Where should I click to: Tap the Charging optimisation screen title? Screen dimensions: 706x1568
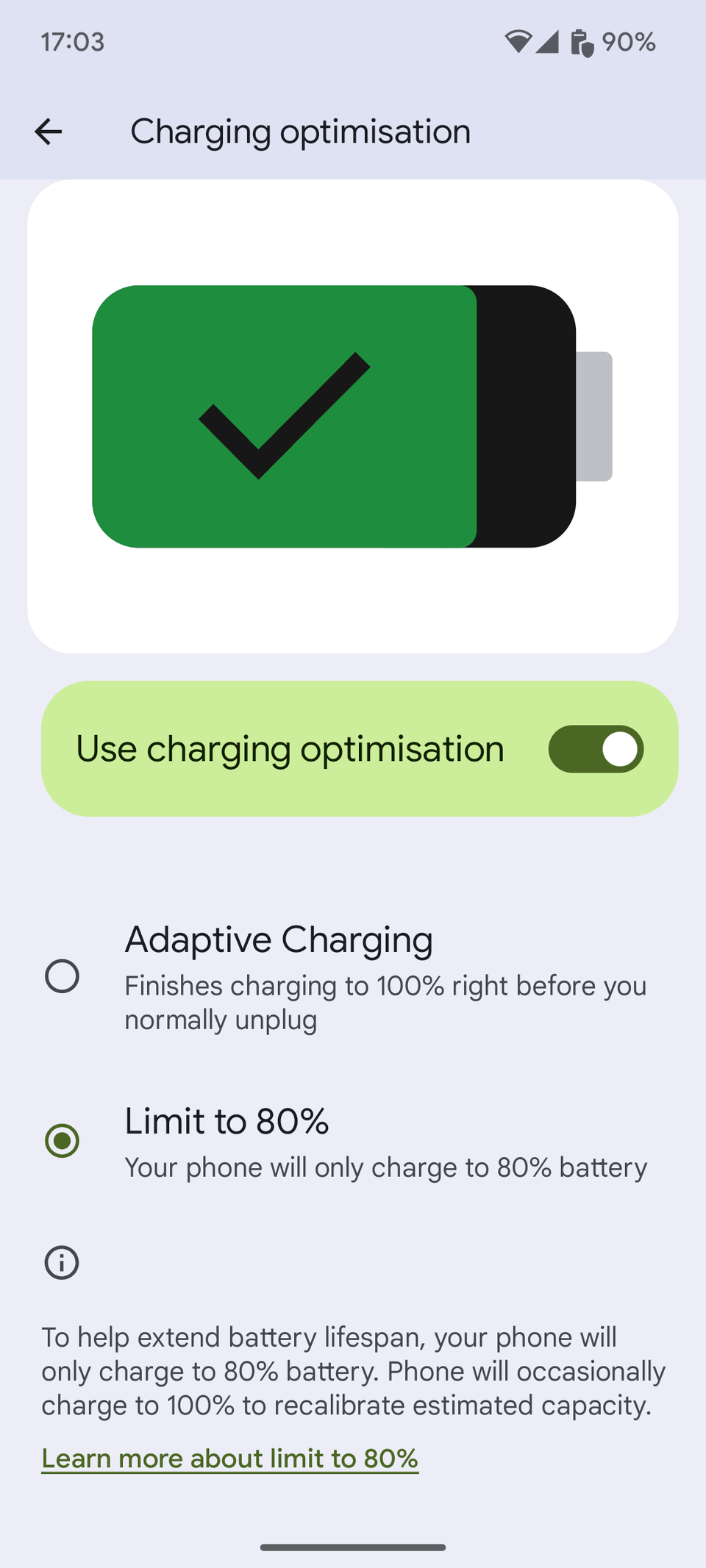(x=301, y=132)
